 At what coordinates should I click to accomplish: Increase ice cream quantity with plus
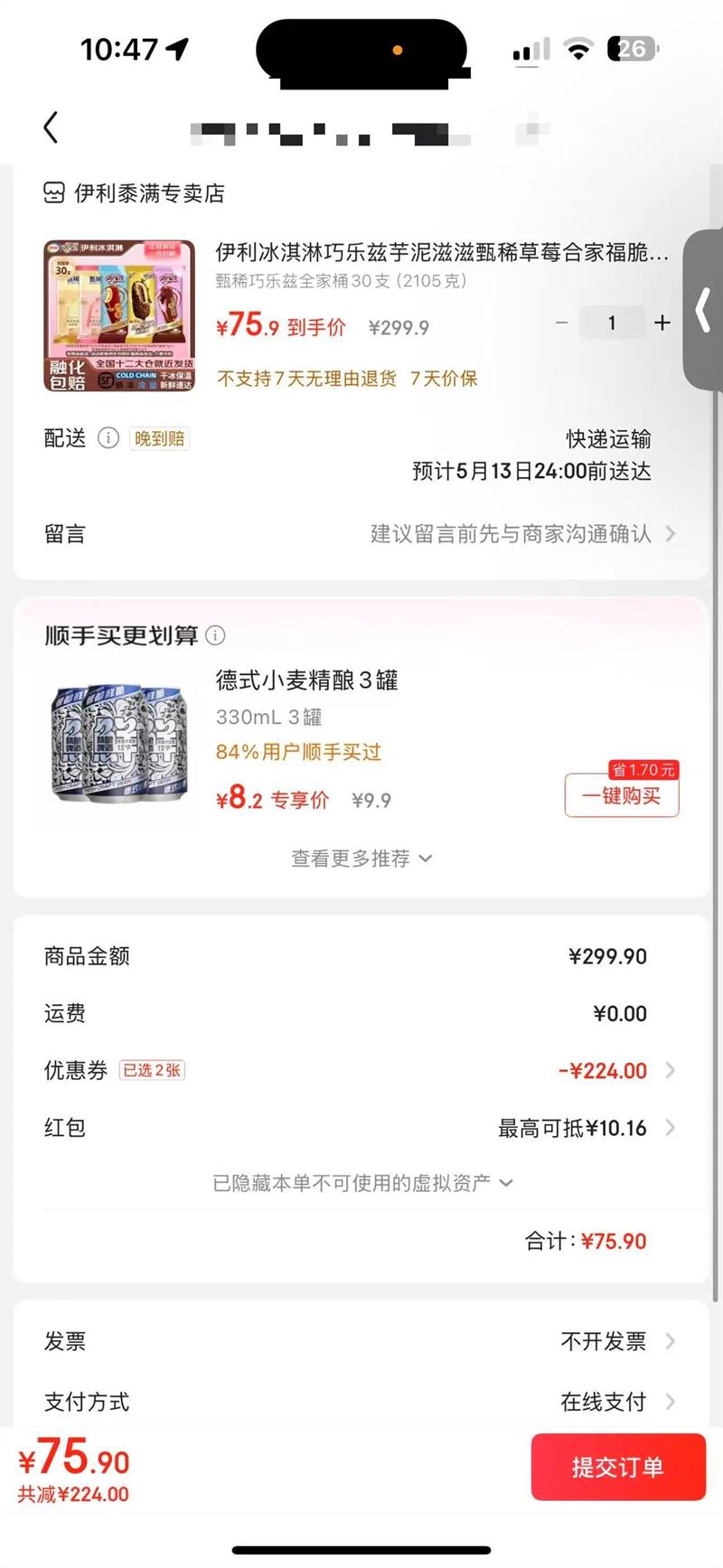(662, 324)
